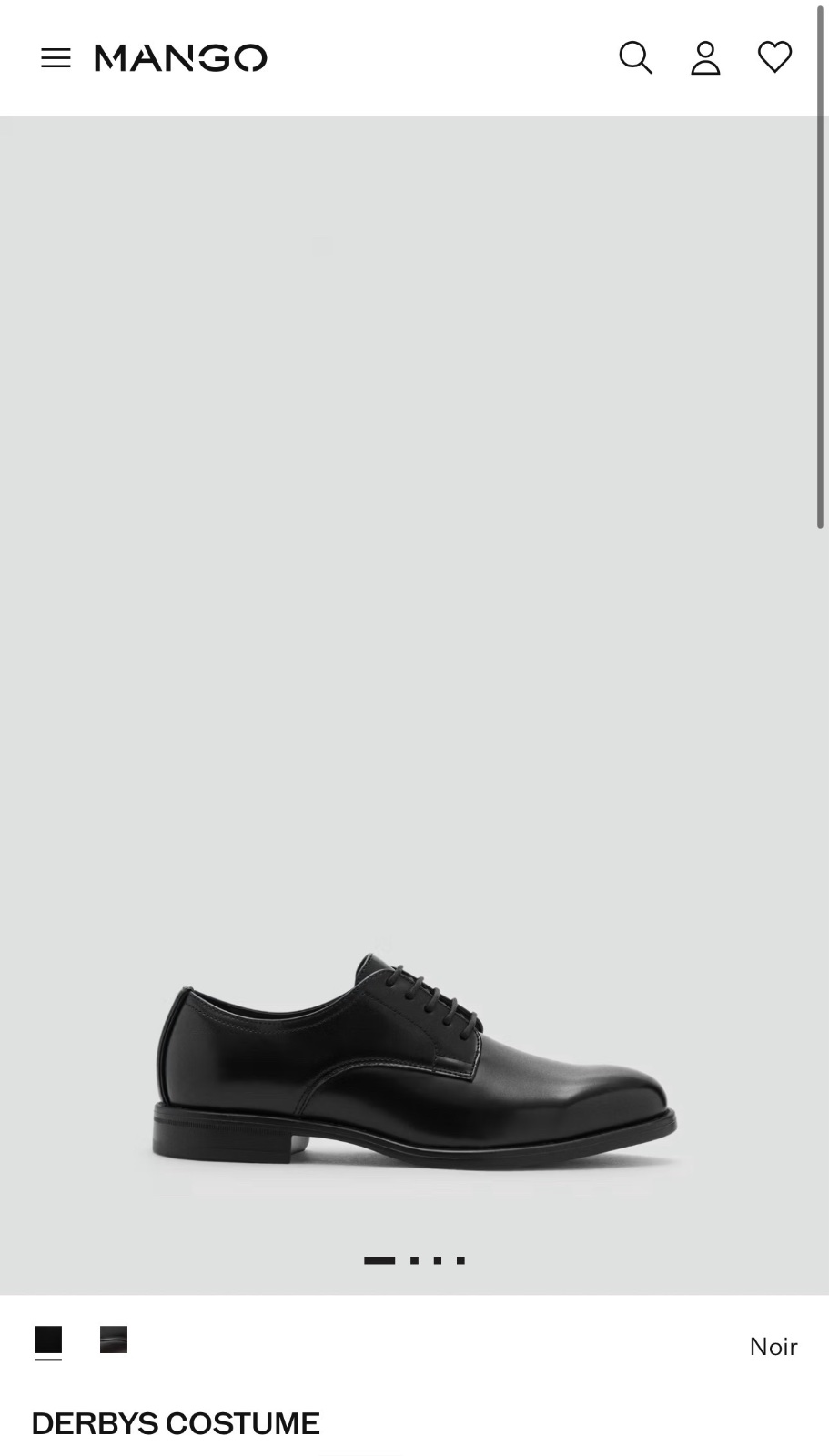Viewport: 829px width, 1456px height.
Task: Select the second dark leather swatch
Action: pos(114,1340)
